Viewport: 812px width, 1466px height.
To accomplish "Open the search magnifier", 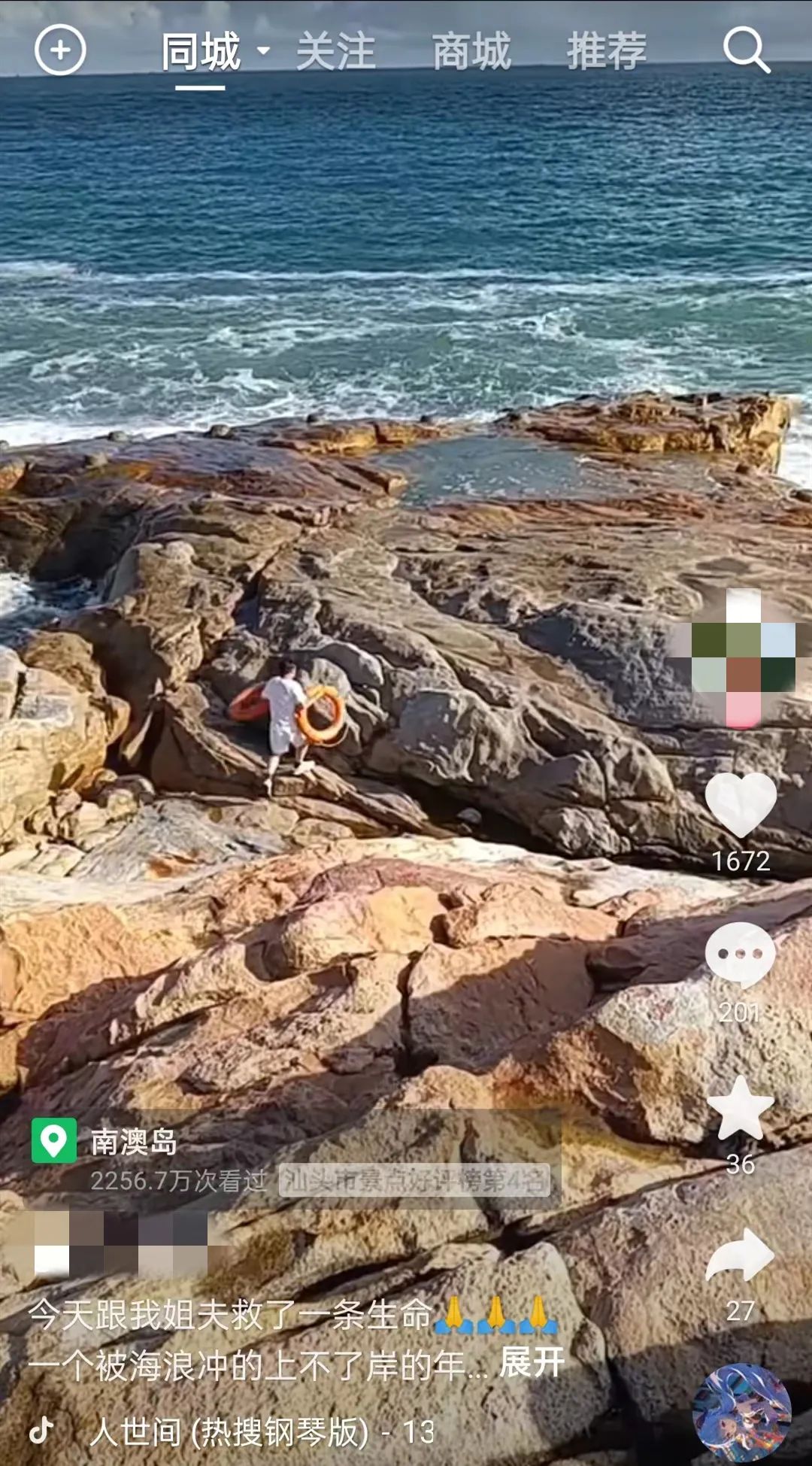I will pyautogui.click(x=746, y=50).
